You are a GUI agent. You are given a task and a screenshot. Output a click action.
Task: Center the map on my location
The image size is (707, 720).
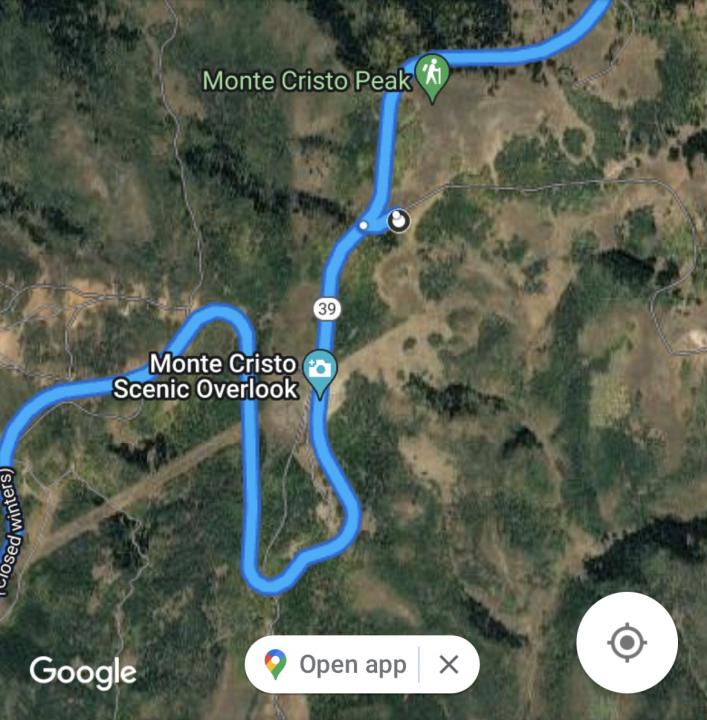(627, 642)
